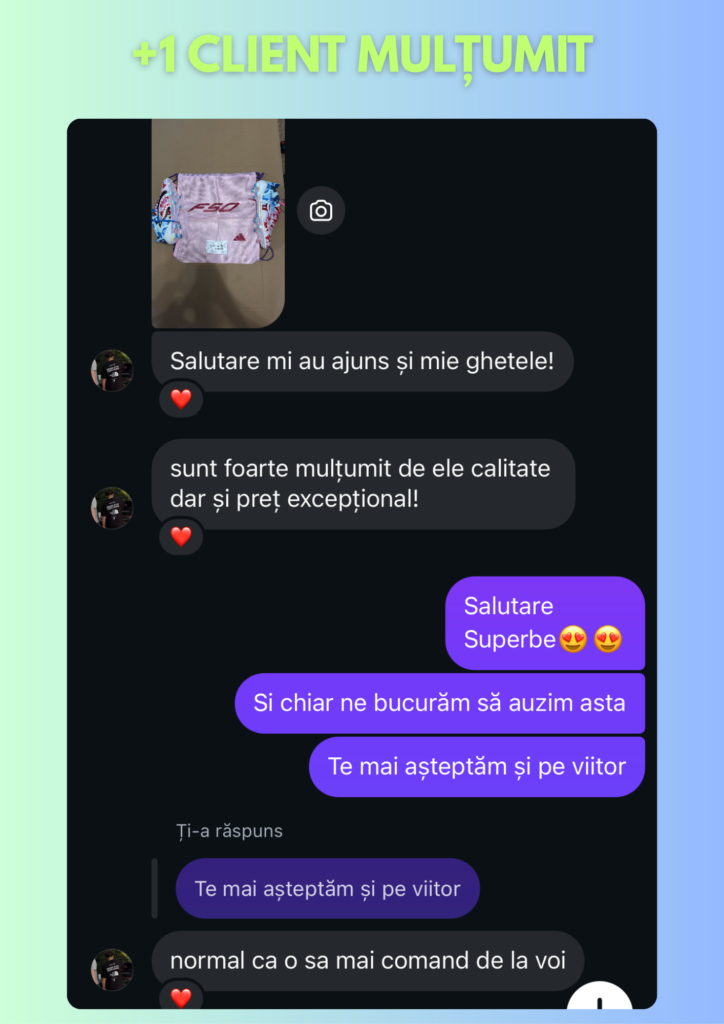Click the heart reaction on the last message
This screenshot has height=1024, width=724.
(181, 997)
